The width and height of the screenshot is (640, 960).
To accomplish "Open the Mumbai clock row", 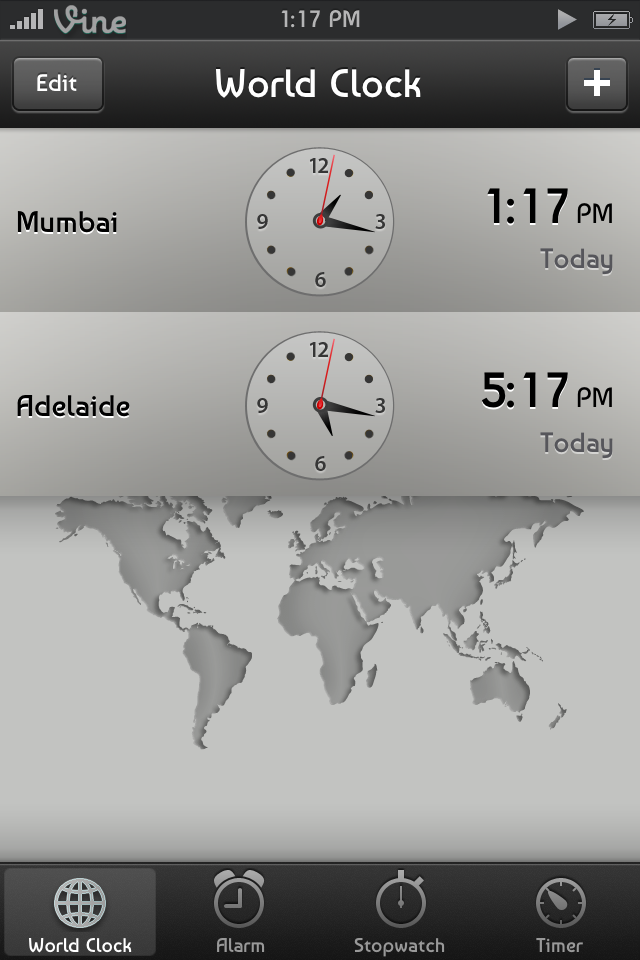I will tap(319, 221).
